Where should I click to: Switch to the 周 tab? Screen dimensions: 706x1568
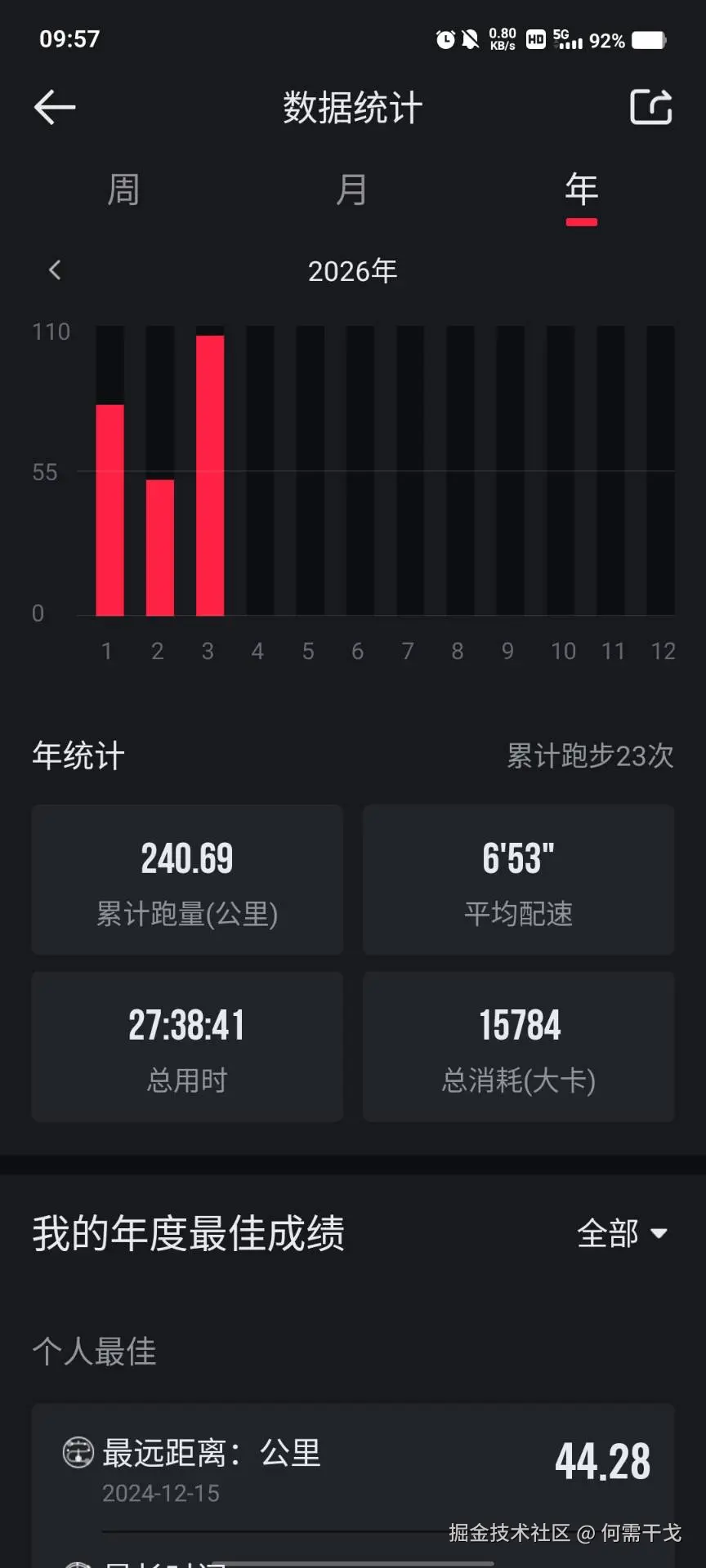click(x=123, y=189)
